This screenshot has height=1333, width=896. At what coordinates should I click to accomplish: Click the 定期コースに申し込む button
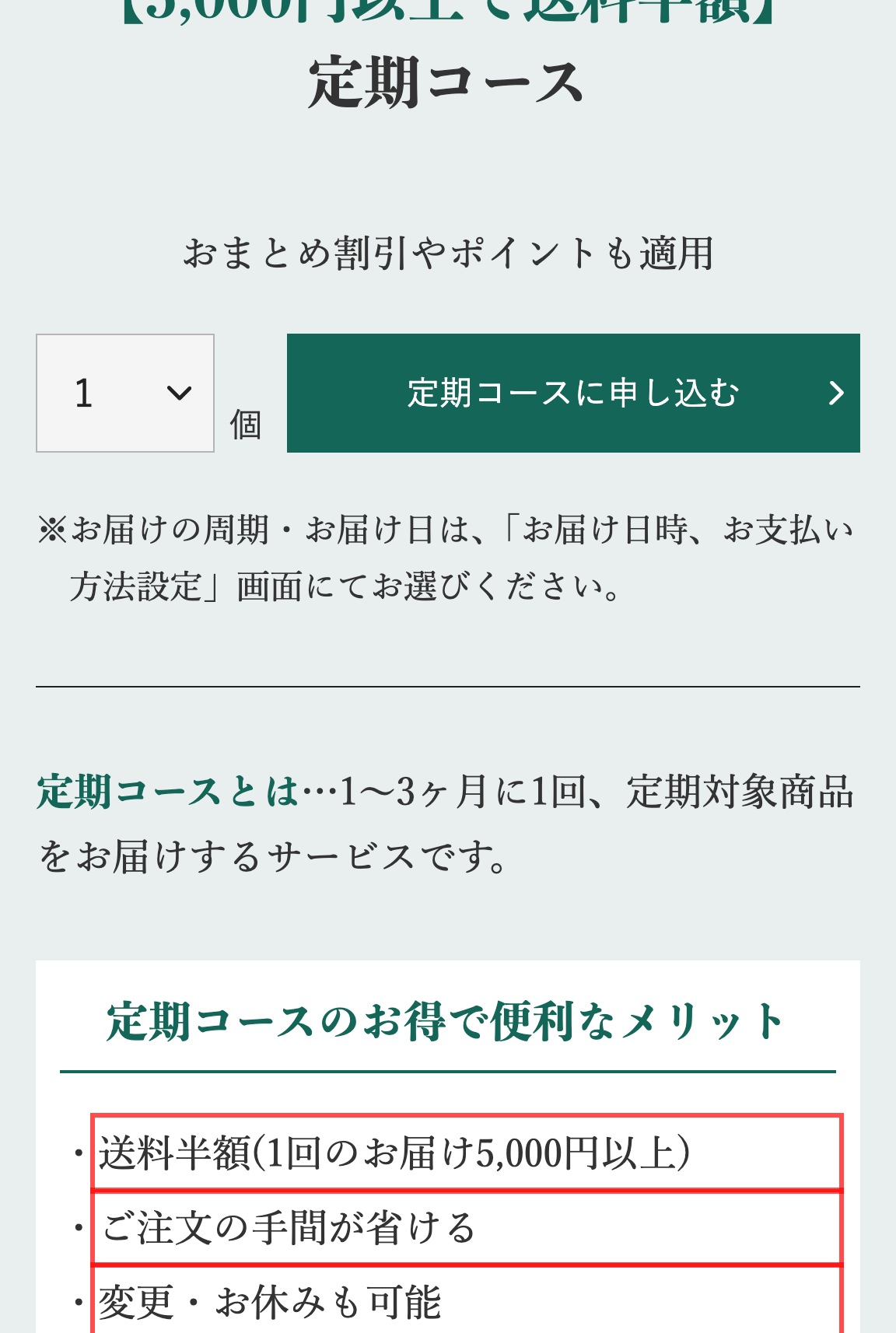pos(573,393)
